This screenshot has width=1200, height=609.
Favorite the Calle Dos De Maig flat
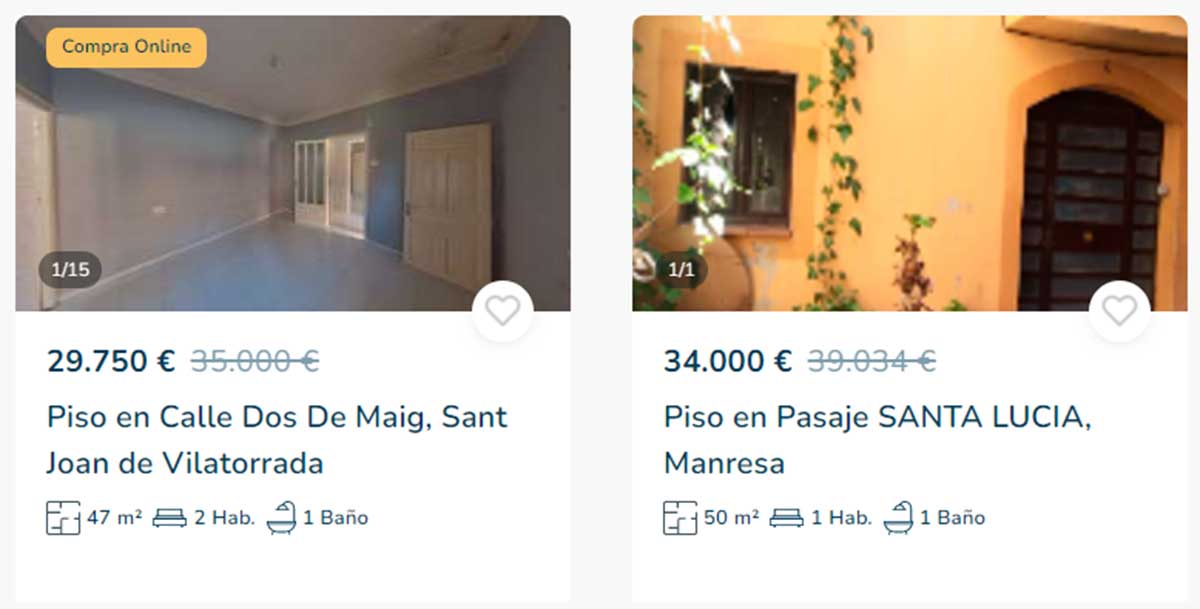click(x=502, y=311)
